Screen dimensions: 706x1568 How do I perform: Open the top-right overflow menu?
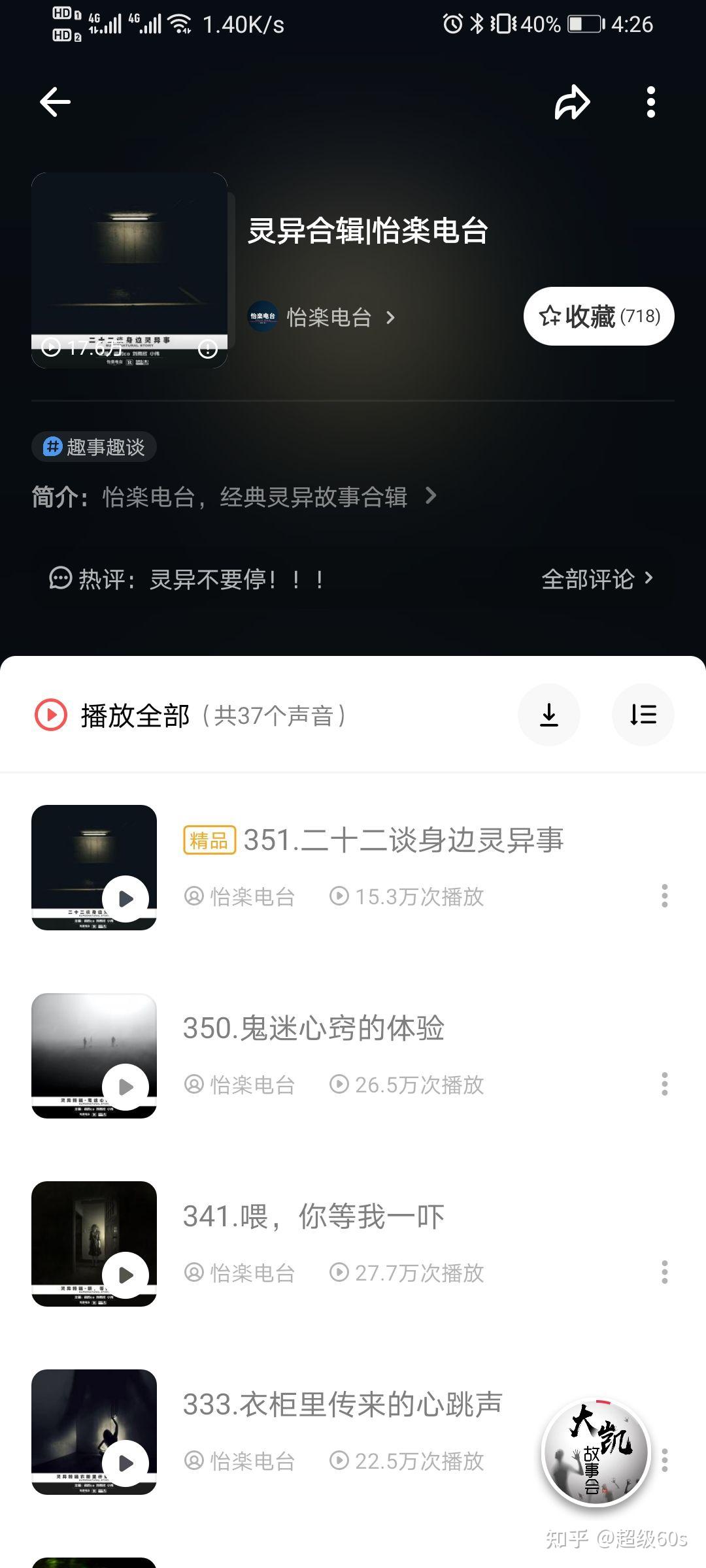pos(650,102)
